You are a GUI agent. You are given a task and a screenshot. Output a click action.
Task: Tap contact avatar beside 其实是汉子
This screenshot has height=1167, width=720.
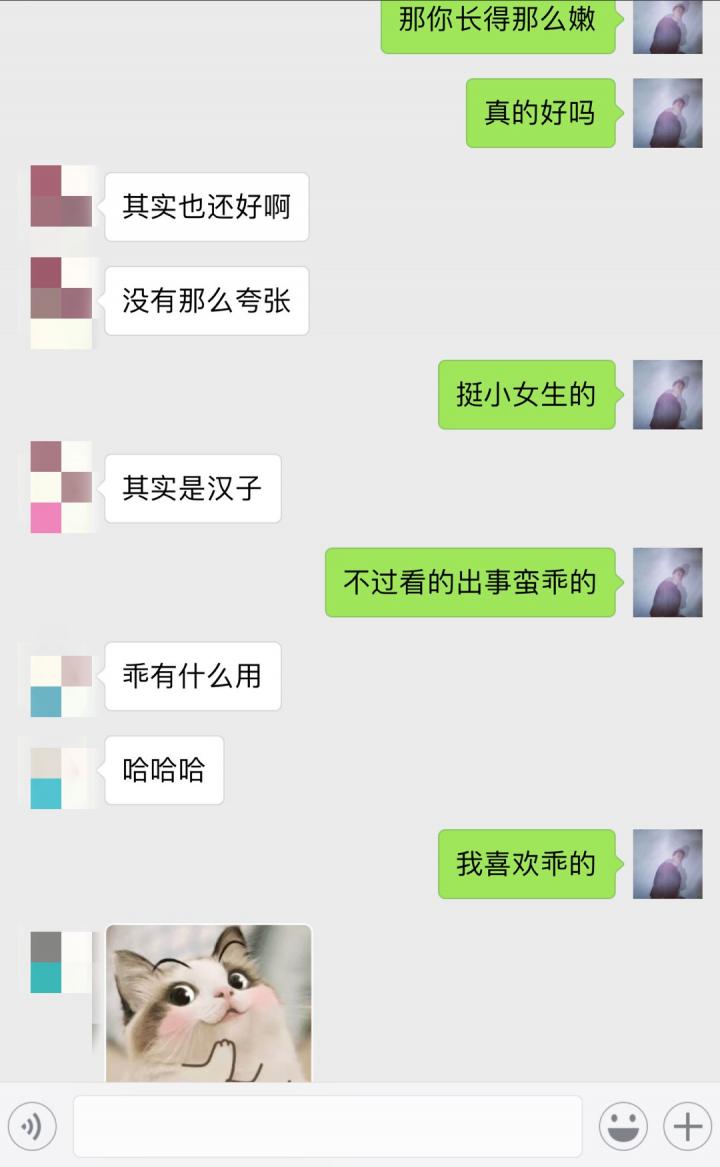coord(61,488)
